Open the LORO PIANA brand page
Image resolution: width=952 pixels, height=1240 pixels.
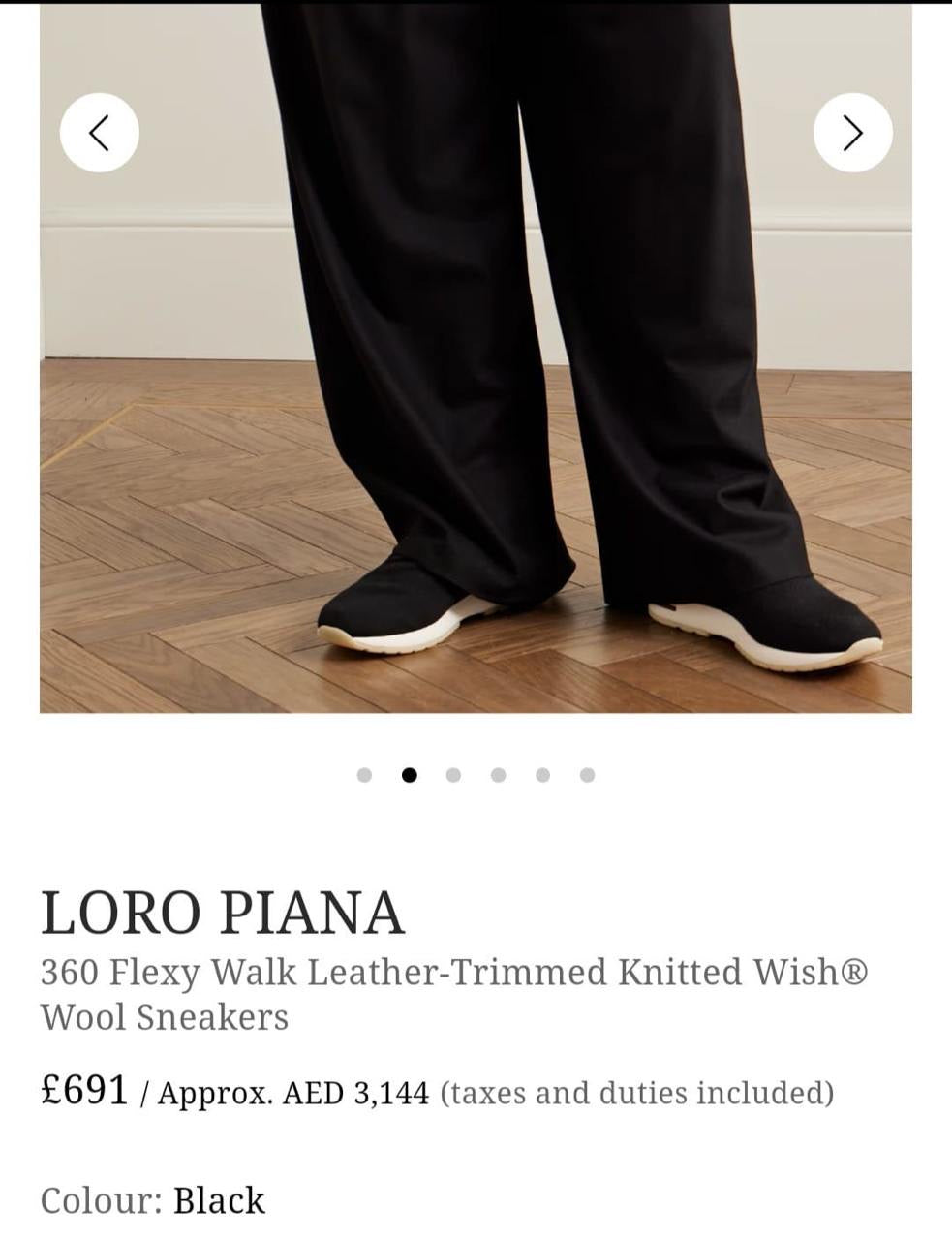tap(221, 909)
